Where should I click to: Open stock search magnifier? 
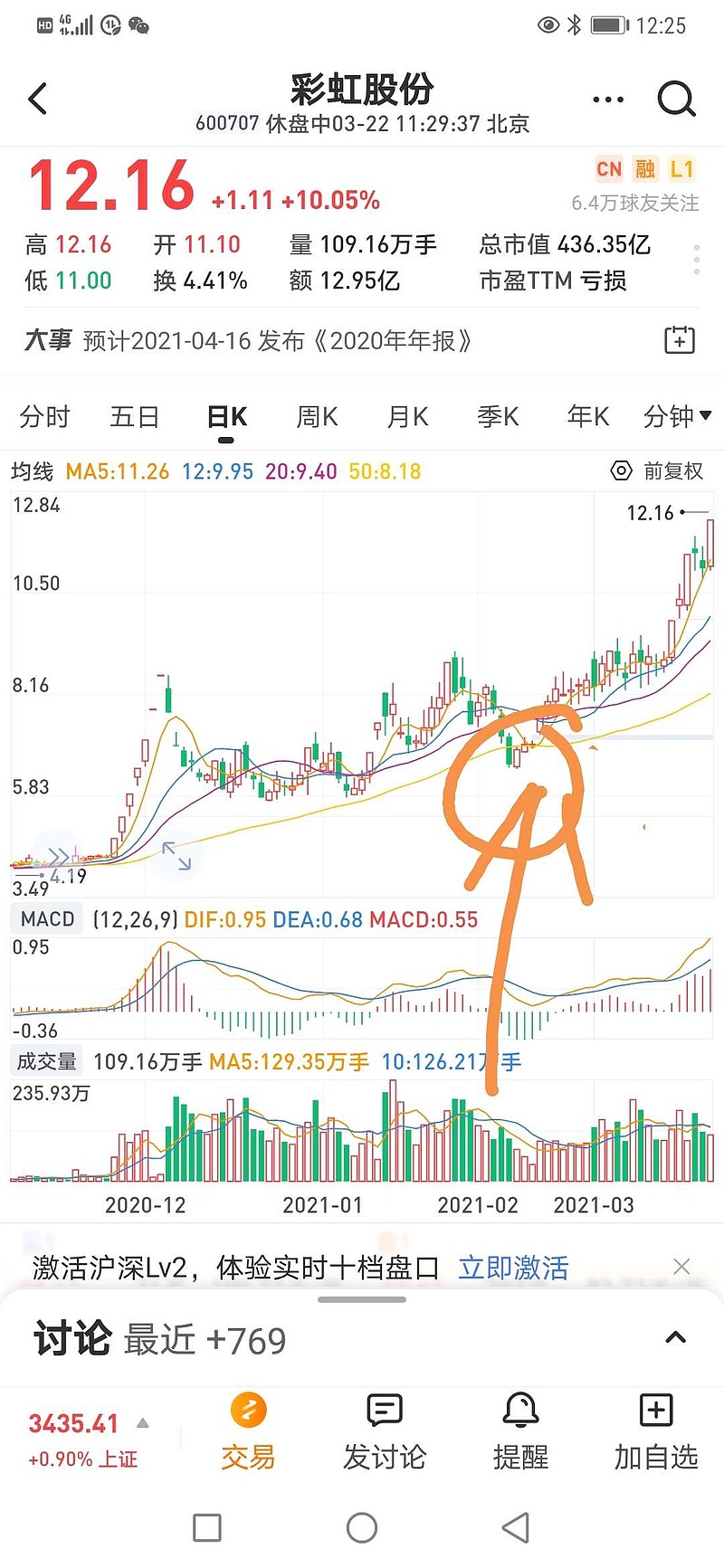coord(676,100)
